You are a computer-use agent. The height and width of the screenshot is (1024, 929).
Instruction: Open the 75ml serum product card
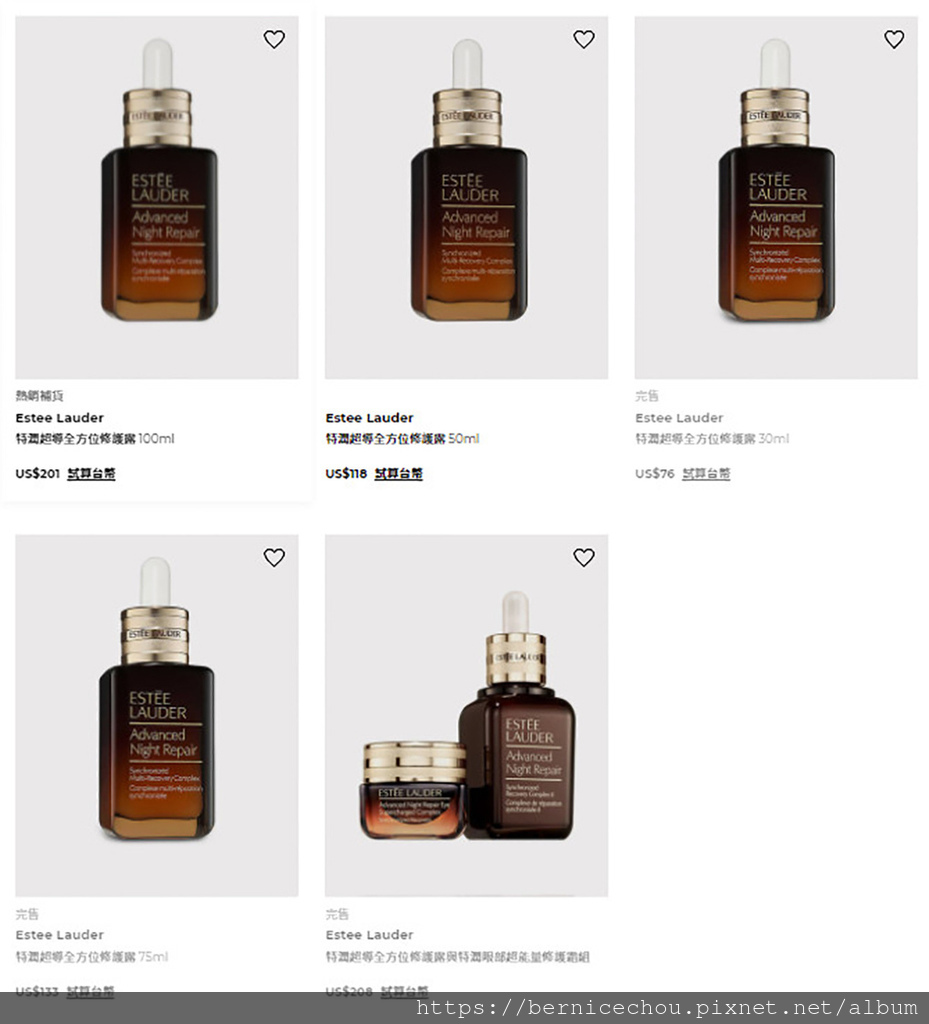[157, 715]
